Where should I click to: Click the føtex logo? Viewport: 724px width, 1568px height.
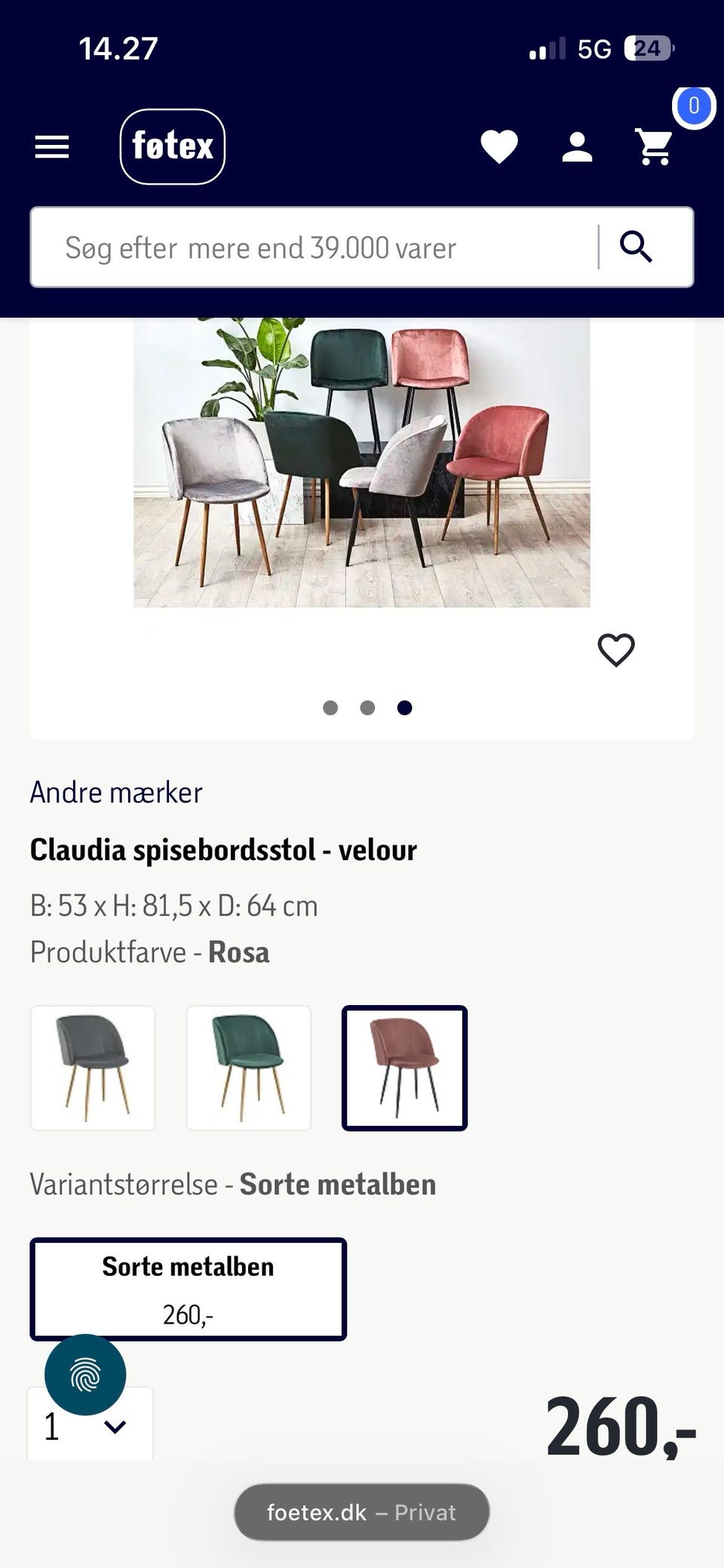click(173, 147)
